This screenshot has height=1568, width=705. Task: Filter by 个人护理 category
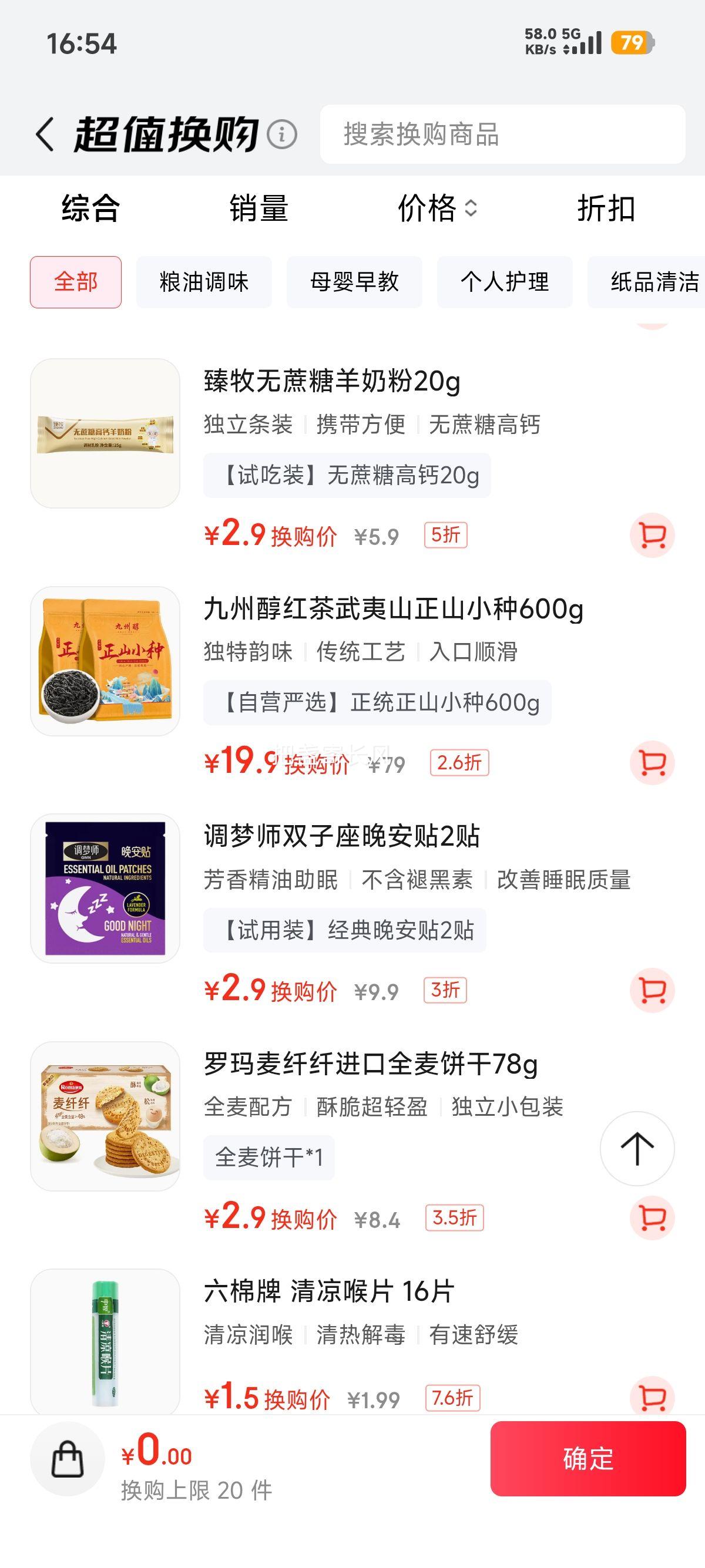[x=505, y=282]
